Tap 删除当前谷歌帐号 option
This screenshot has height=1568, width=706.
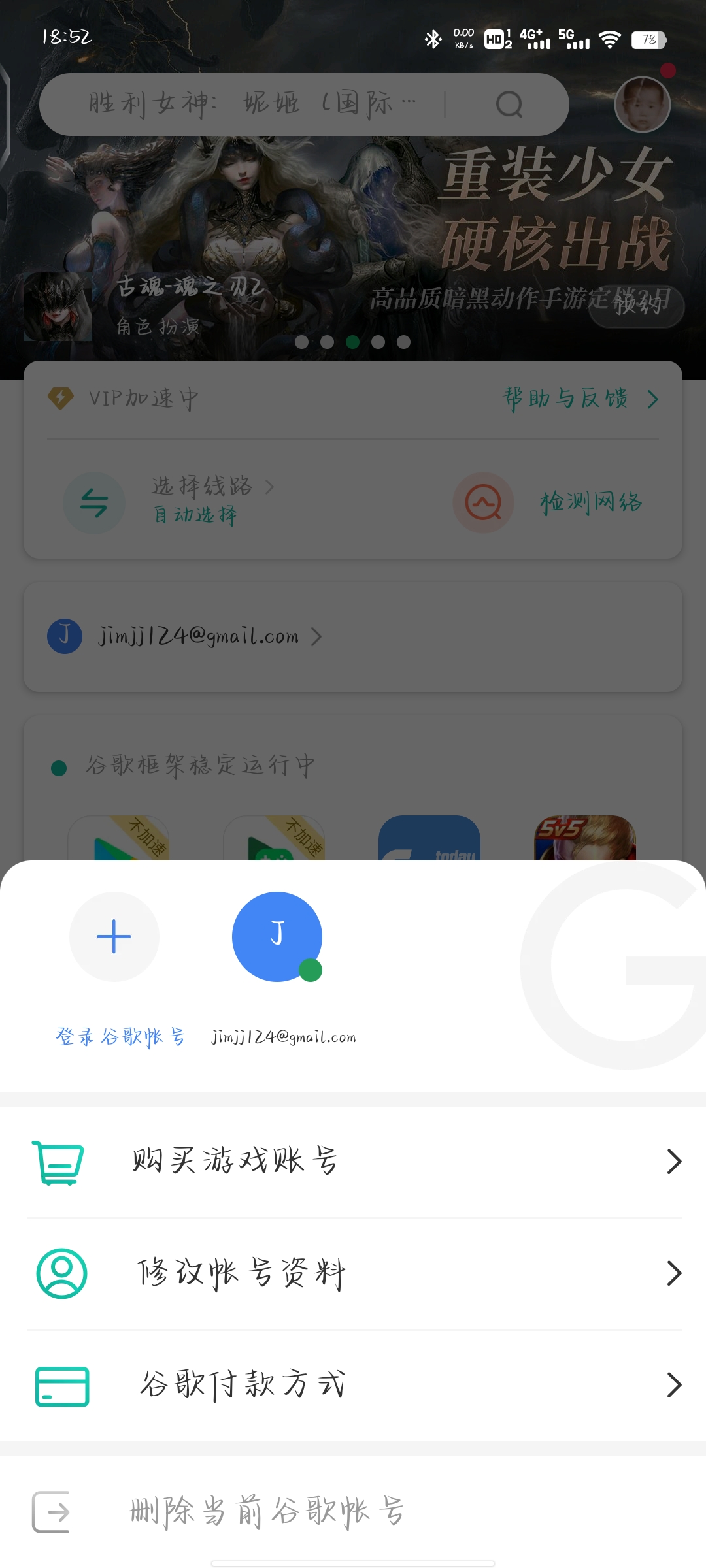[x=267, y=1511]
